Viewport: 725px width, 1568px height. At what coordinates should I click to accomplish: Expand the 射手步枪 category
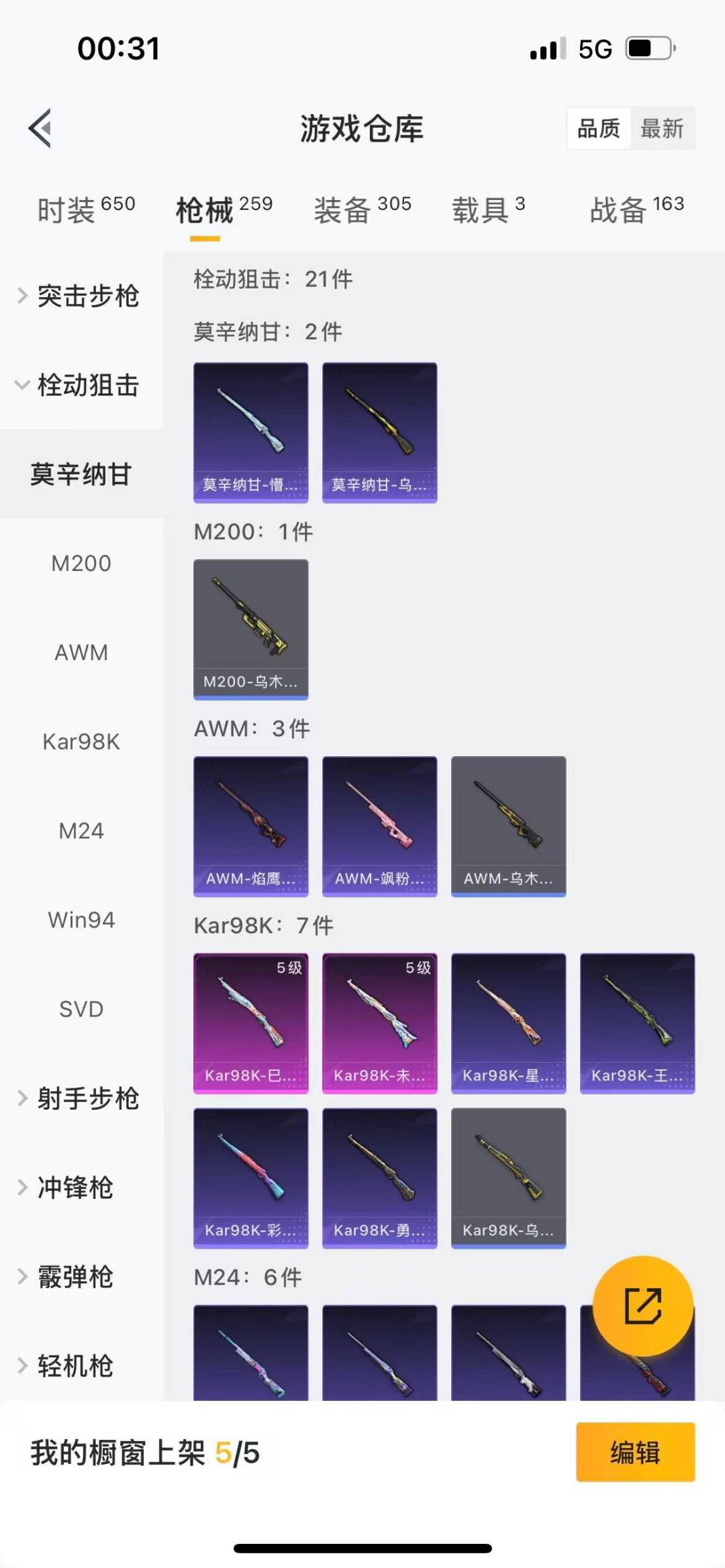coord(81,1098)
